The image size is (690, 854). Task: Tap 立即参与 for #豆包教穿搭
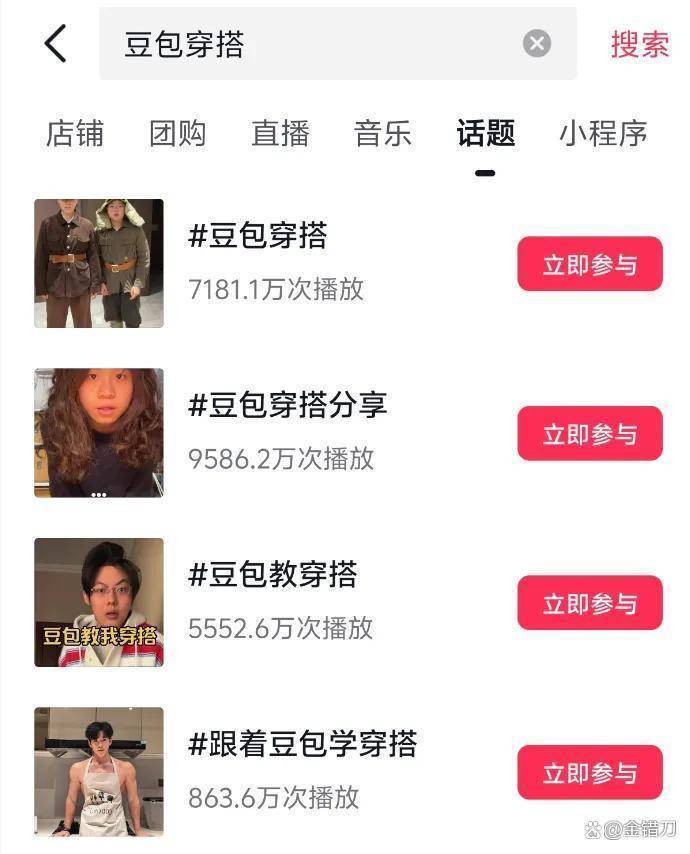590,603
